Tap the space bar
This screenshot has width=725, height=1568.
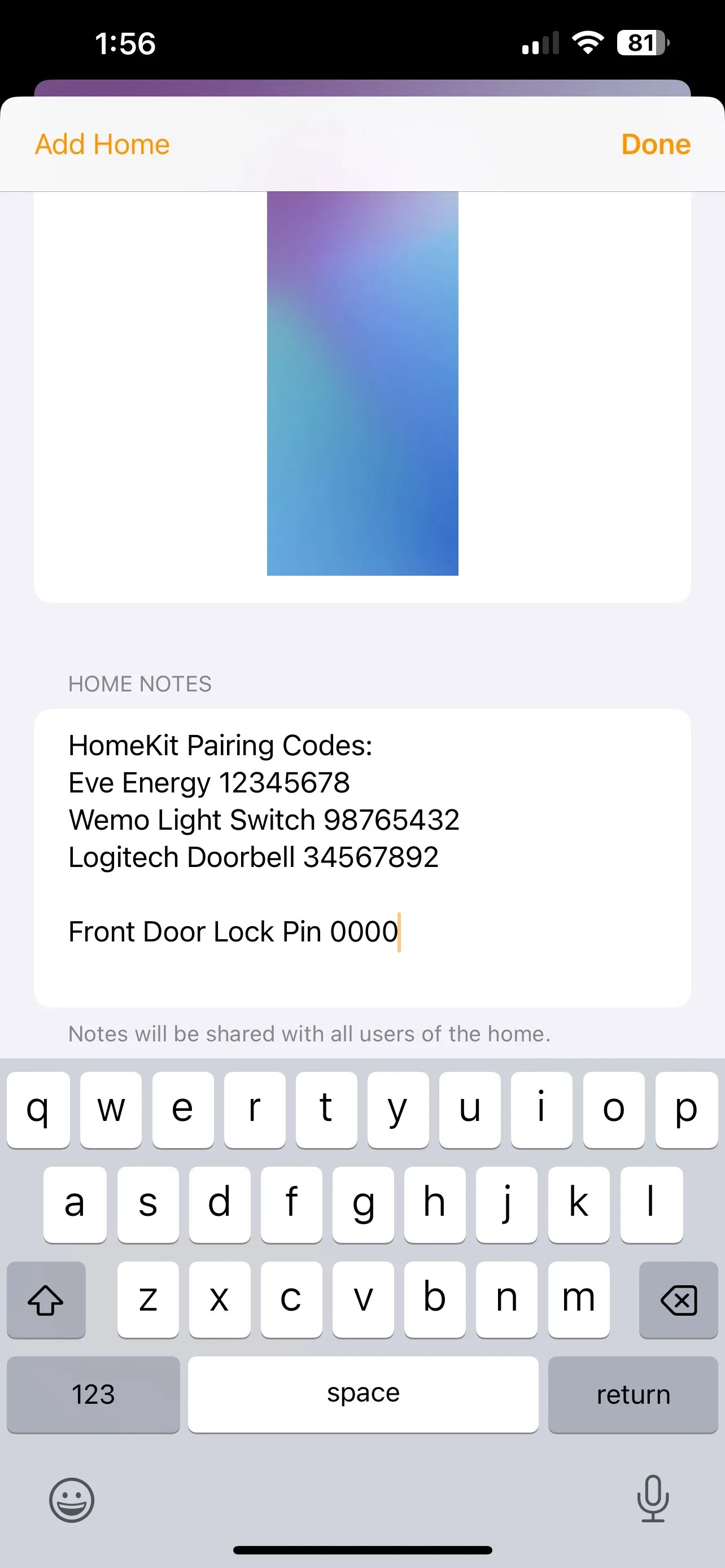pyautogui.click(x=363, y=1394)
